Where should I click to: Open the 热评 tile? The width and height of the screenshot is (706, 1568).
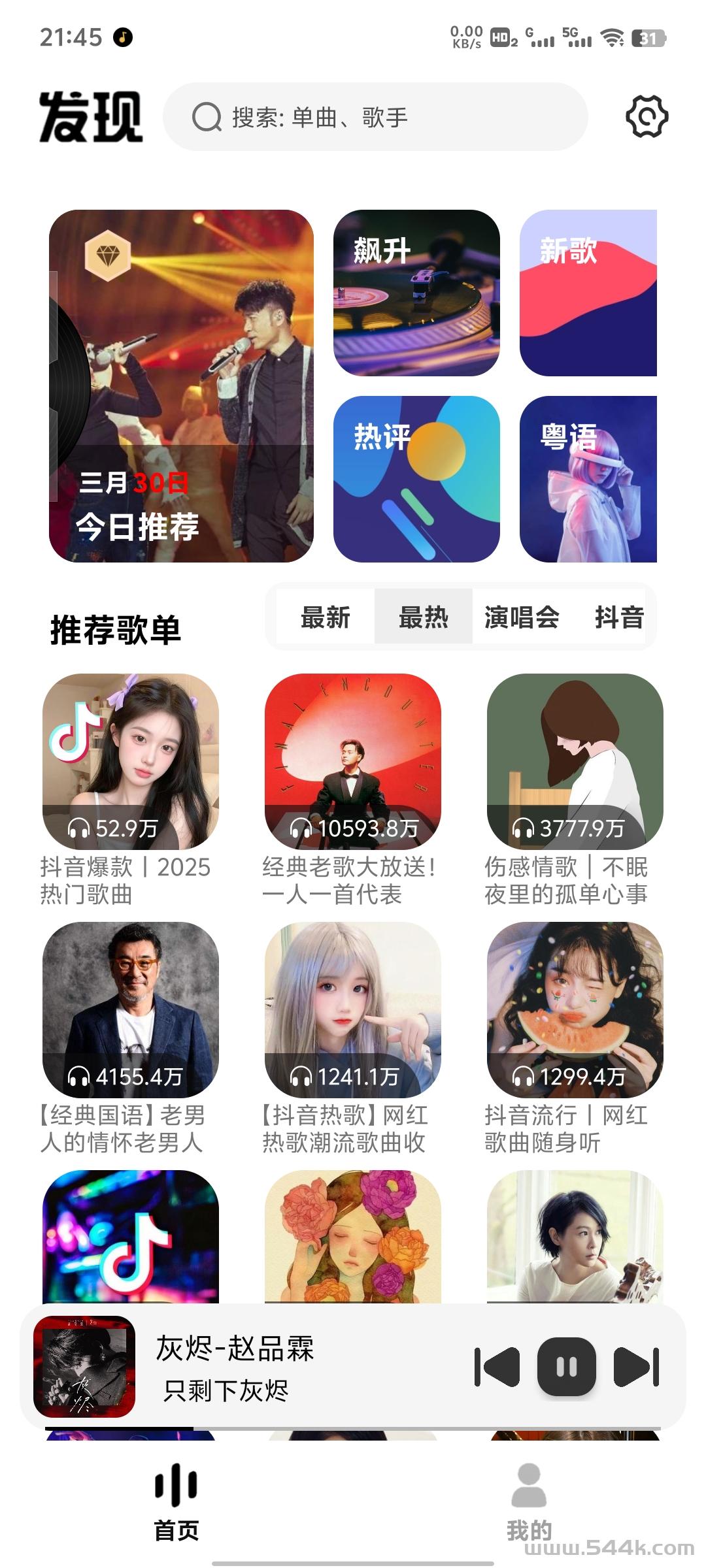pos(416,479)
